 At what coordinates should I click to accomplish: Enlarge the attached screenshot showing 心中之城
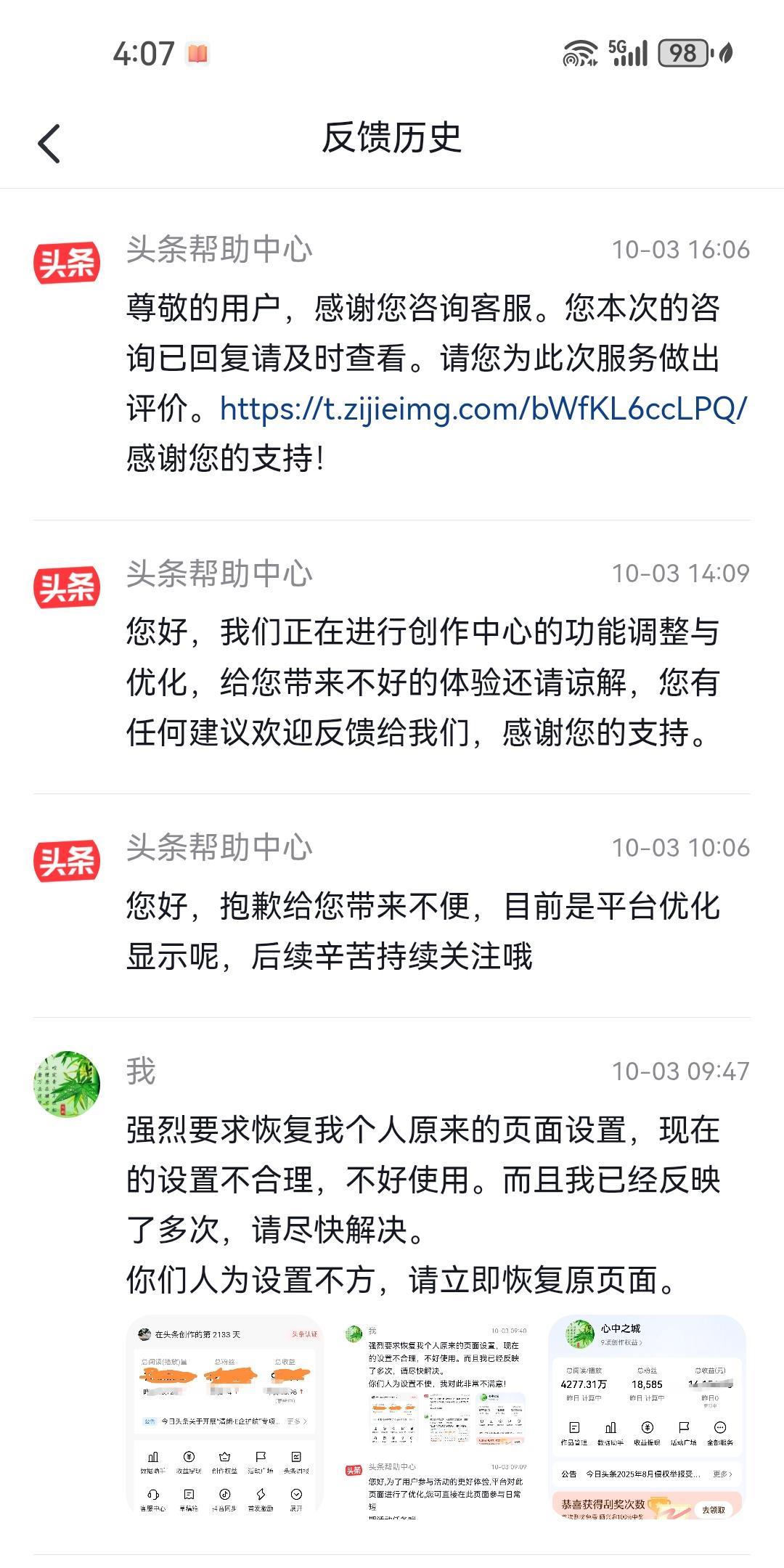coord(647,1416)
